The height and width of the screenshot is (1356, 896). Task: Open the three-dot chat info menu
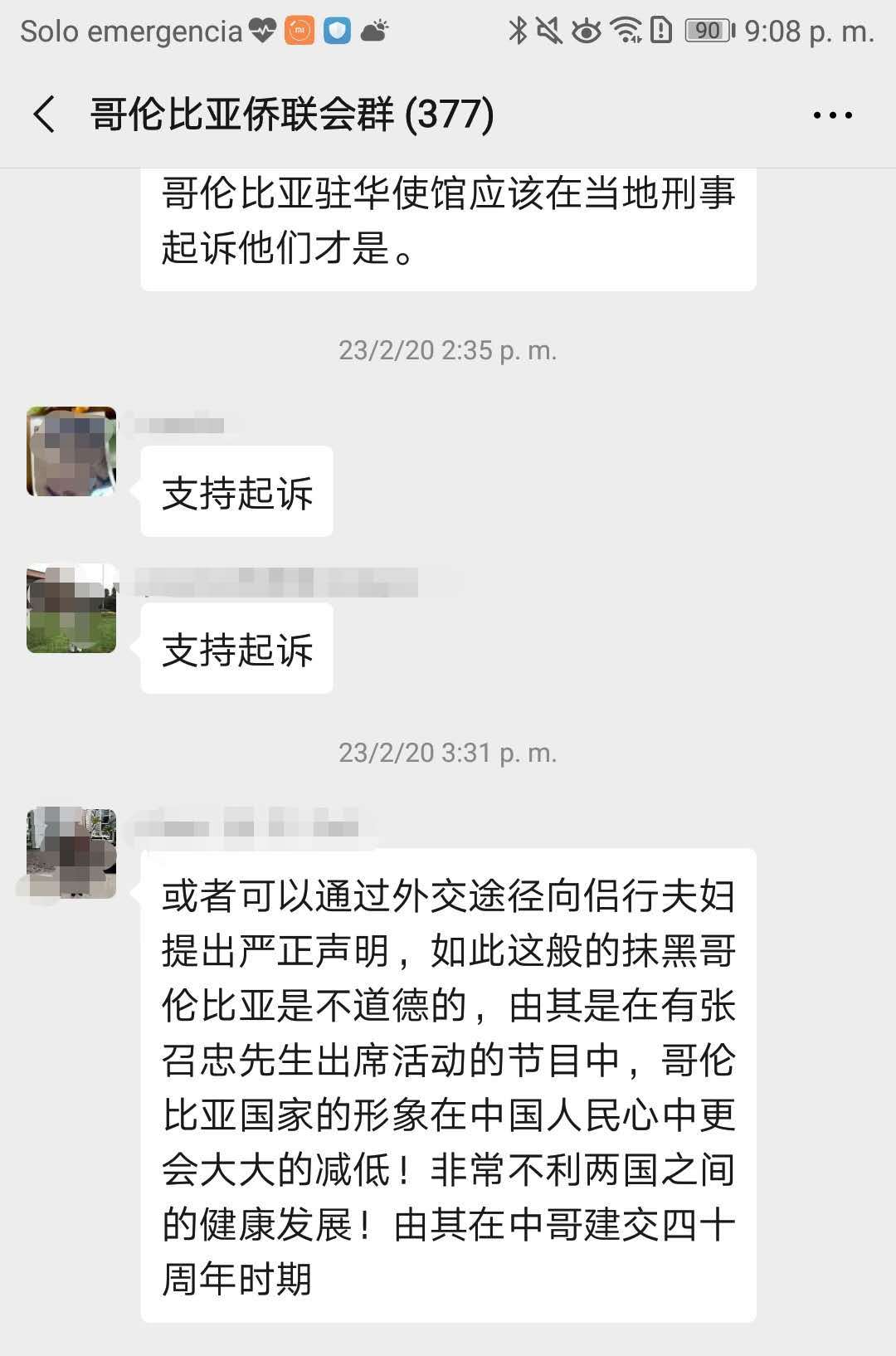[832, 115]
